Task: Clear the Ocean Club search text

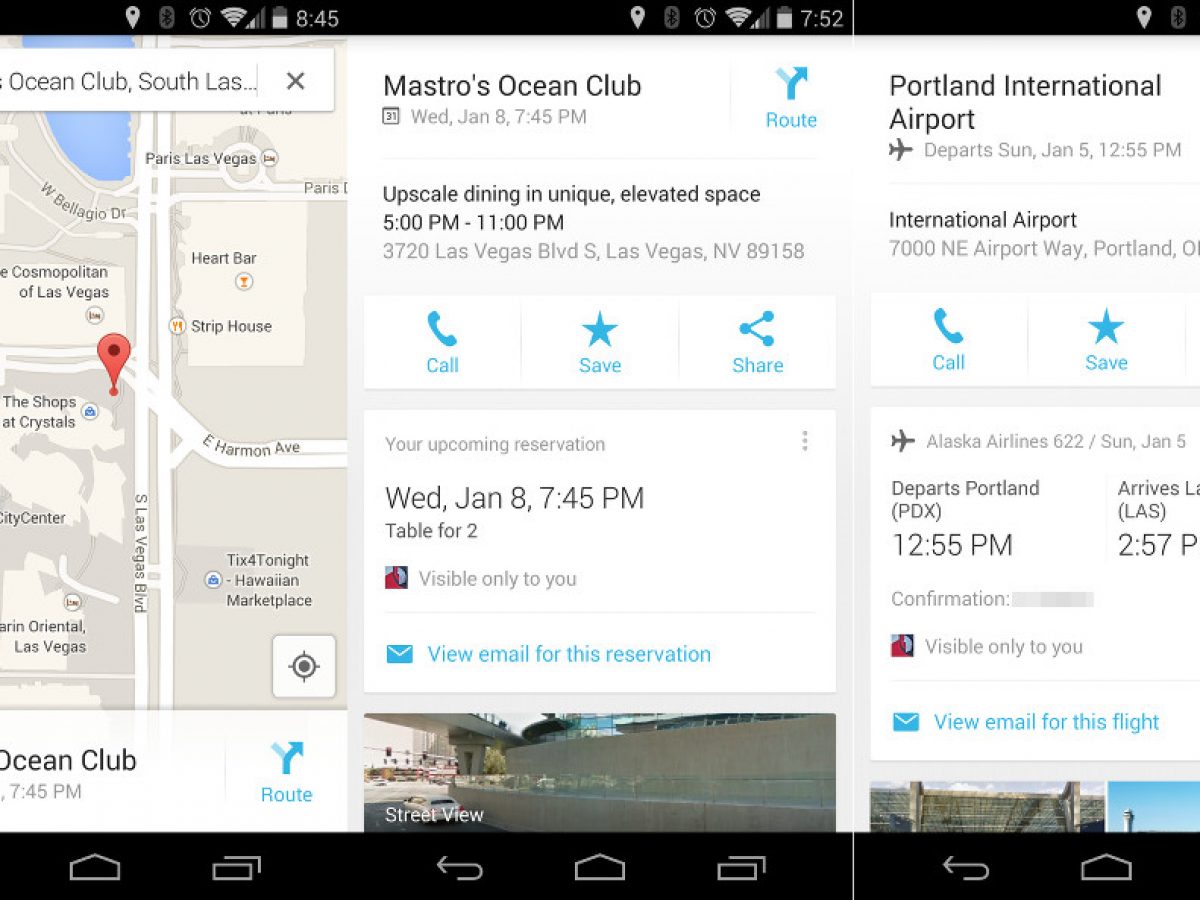Action: click(x=295, y=81)
